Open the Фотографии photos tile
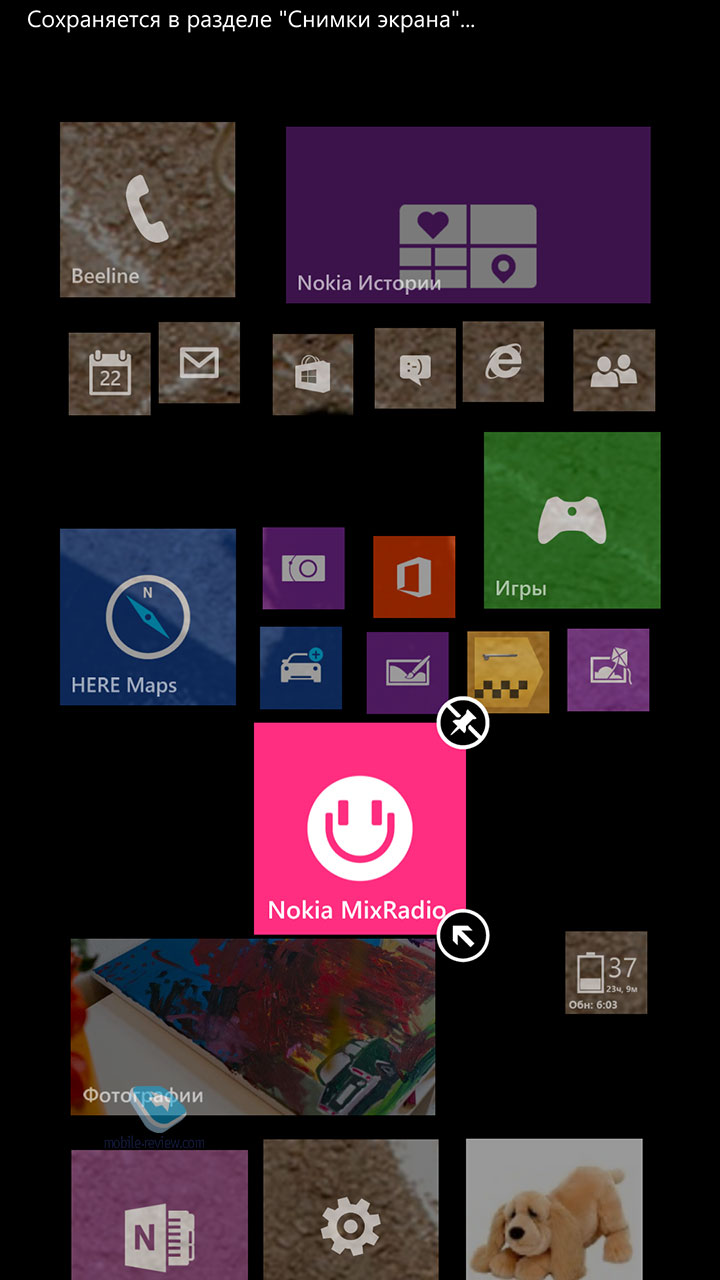Image resolution: width=720 pixels, height=1280 pixels. click(x=253, y=1027)
